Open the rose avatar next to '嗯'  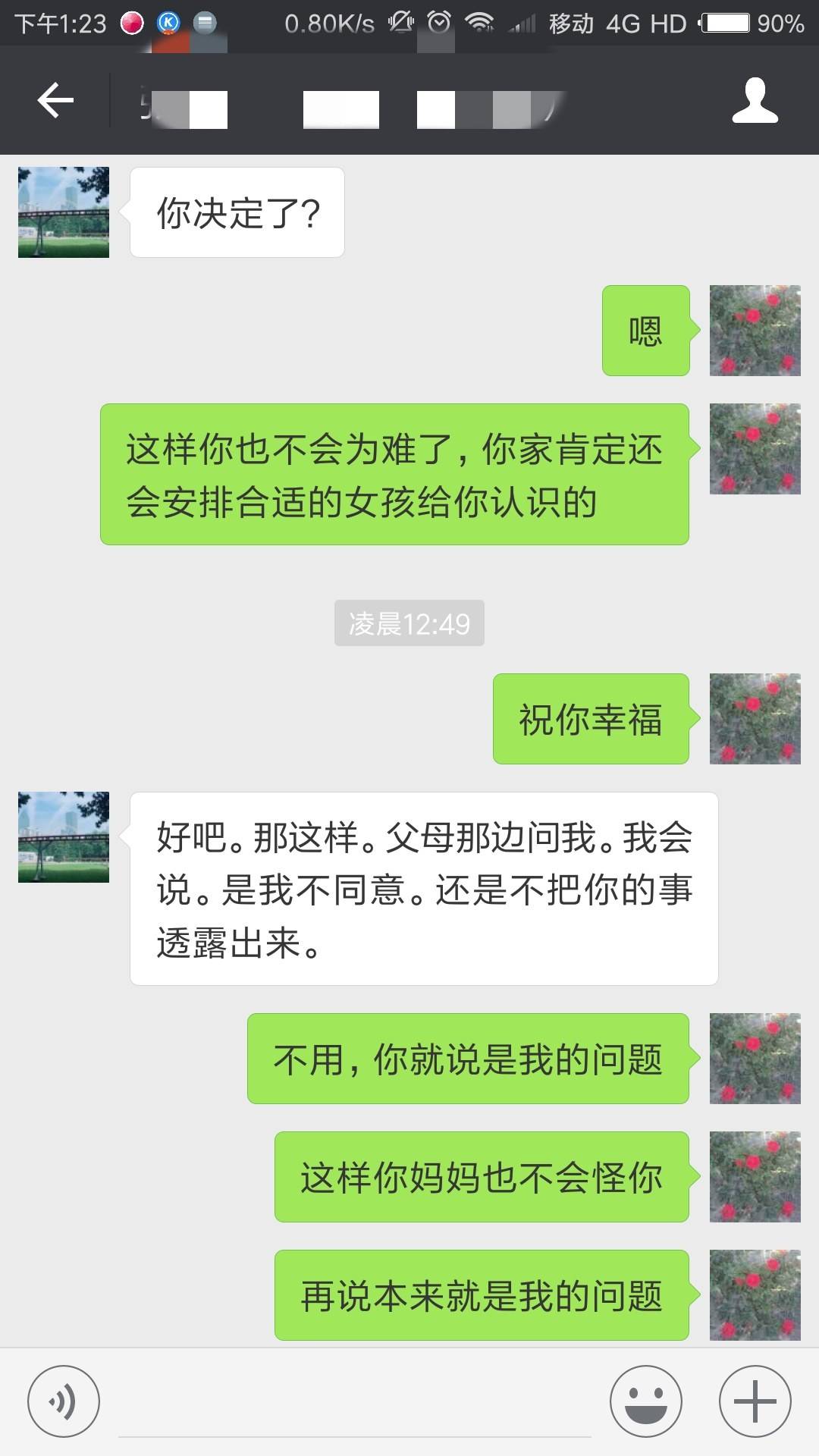coord(755,330)
